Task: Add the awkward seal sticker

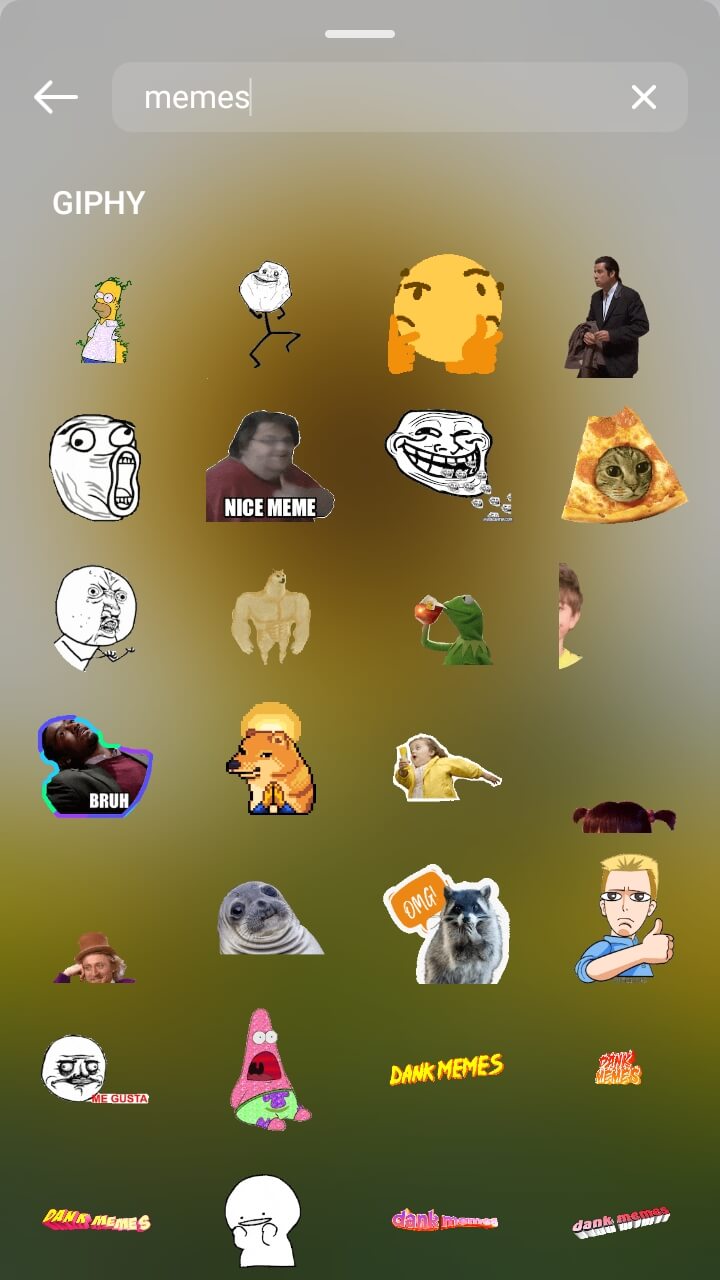Action: point(268,918)
